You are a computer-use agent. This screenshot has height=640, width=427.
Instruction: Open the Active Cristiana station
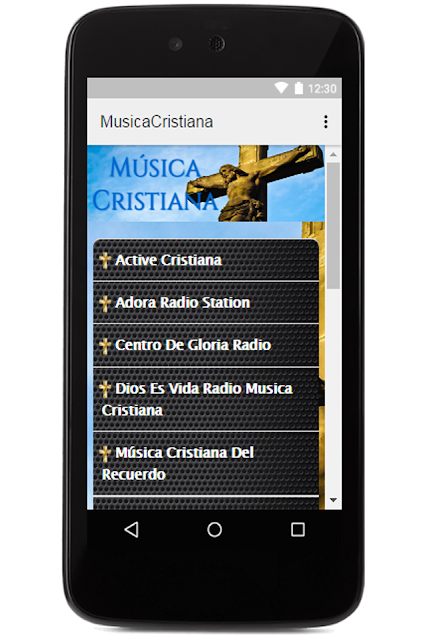point(206,260)
